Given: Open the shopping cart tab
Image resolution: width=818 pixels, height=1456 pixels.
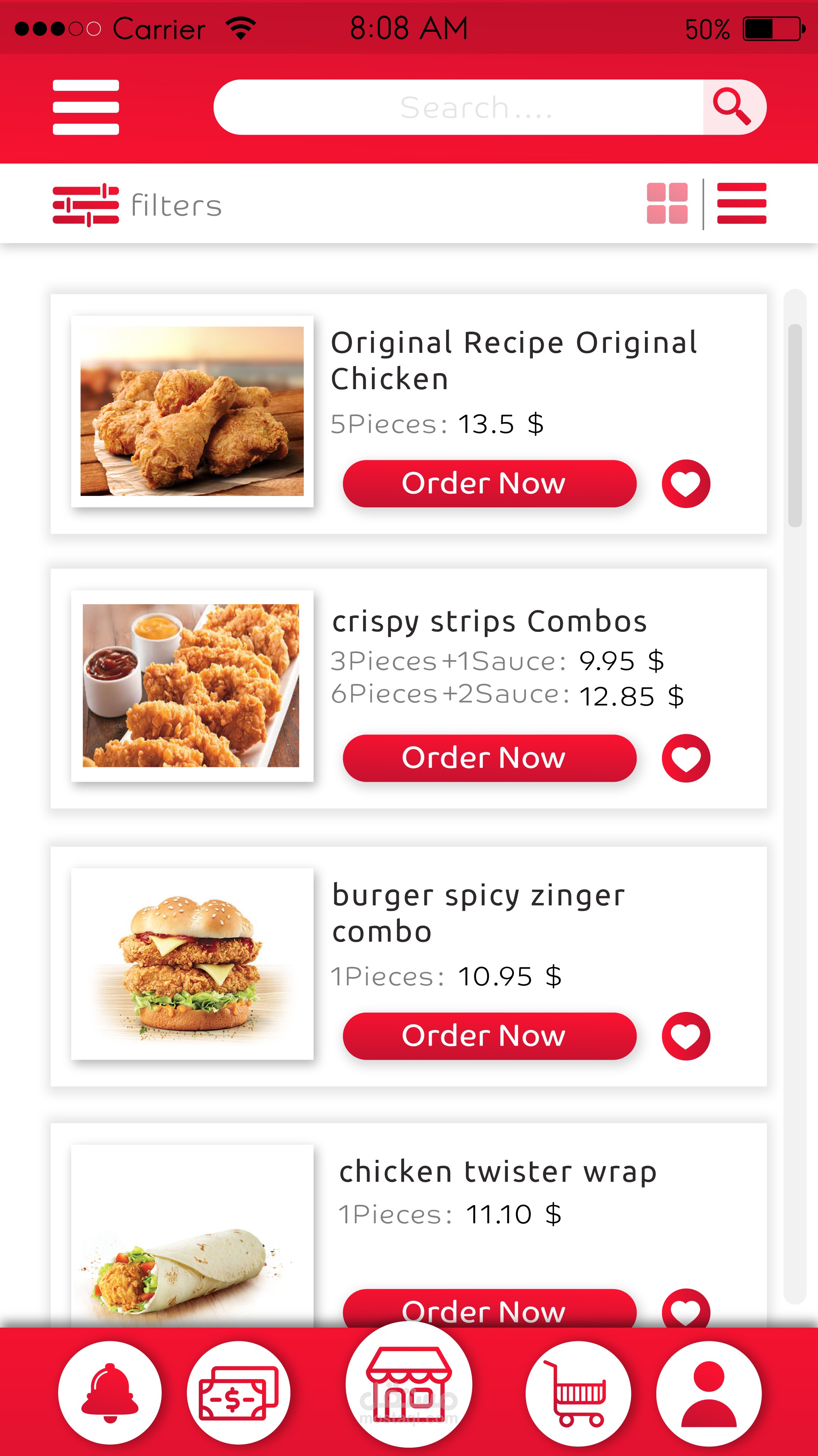Looking at the screenshot, I should tap(578, 1393).
